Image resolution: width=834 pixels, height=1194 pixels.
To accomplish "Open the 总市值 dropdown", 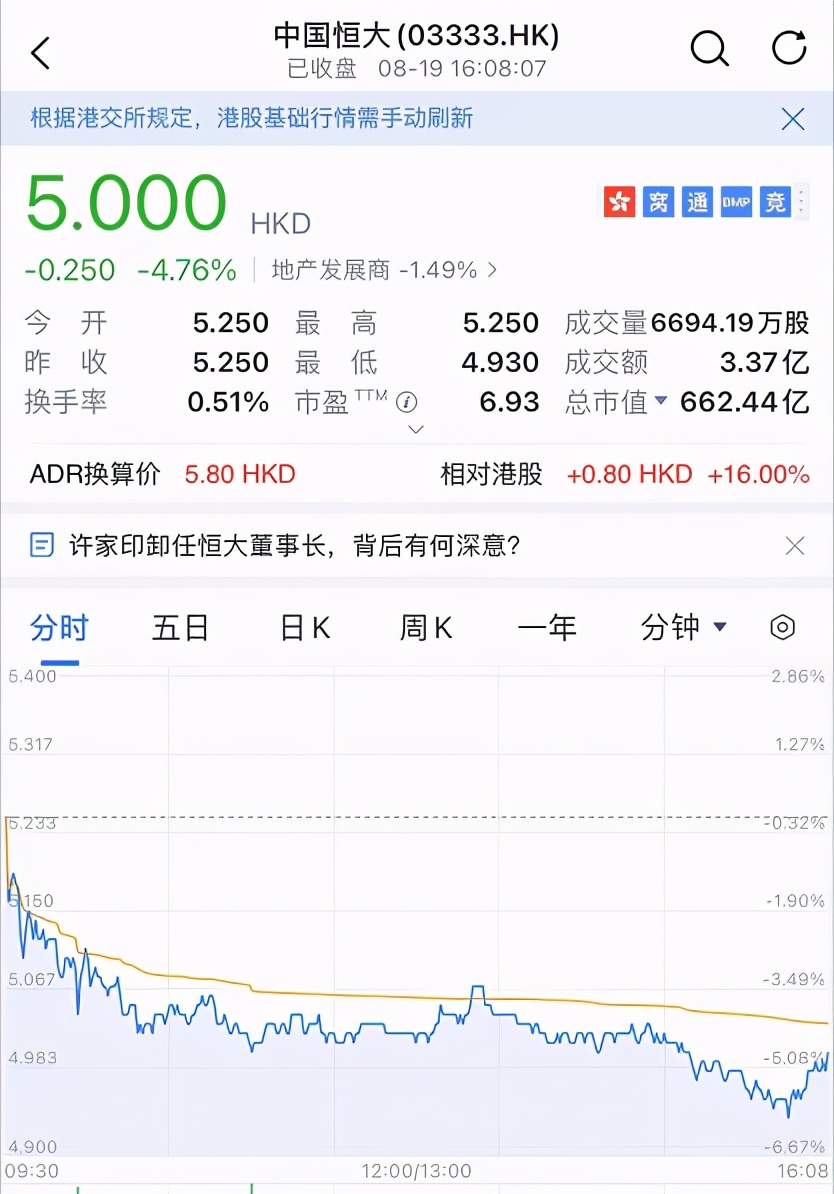I will (x=660, y=402).
